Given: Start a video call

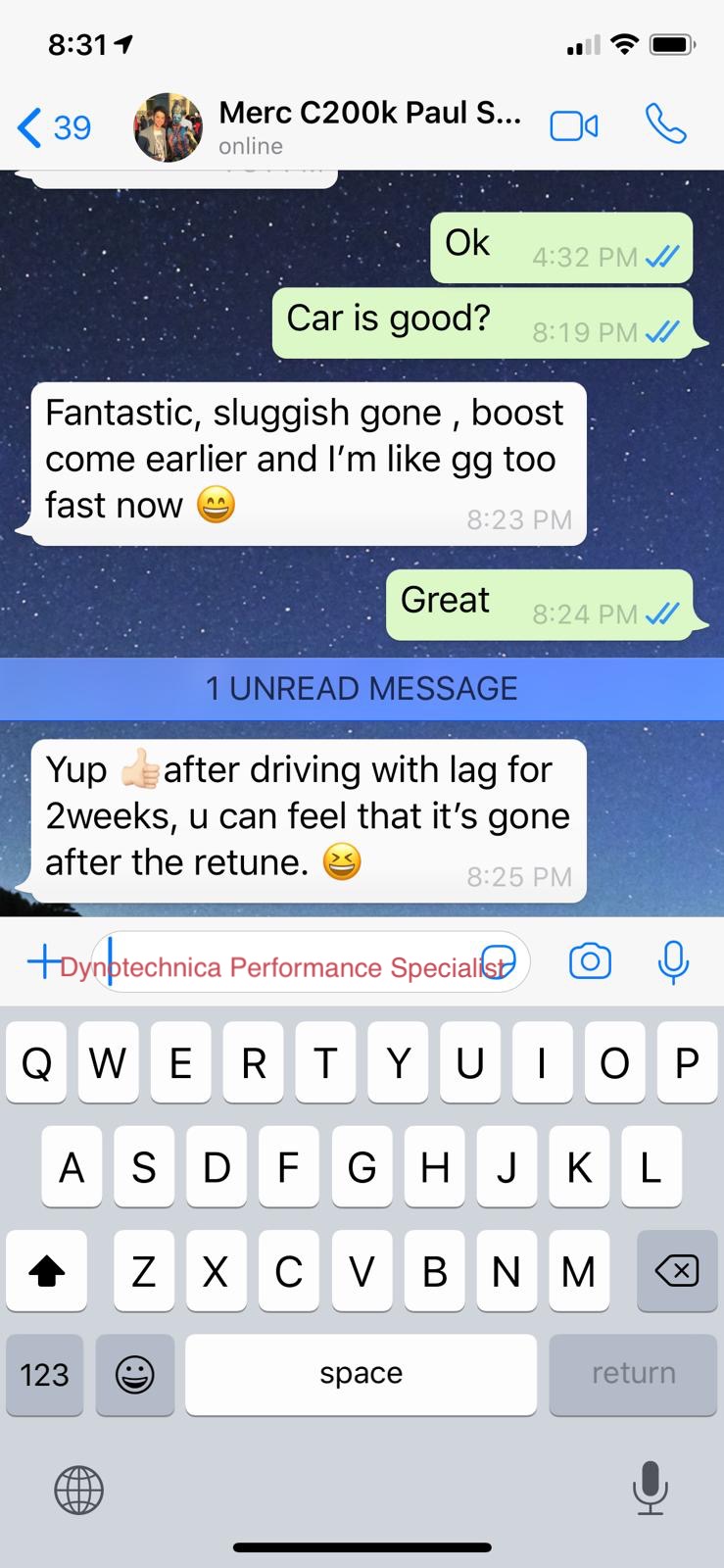Looking at the screenshot, I should [574, 126].
